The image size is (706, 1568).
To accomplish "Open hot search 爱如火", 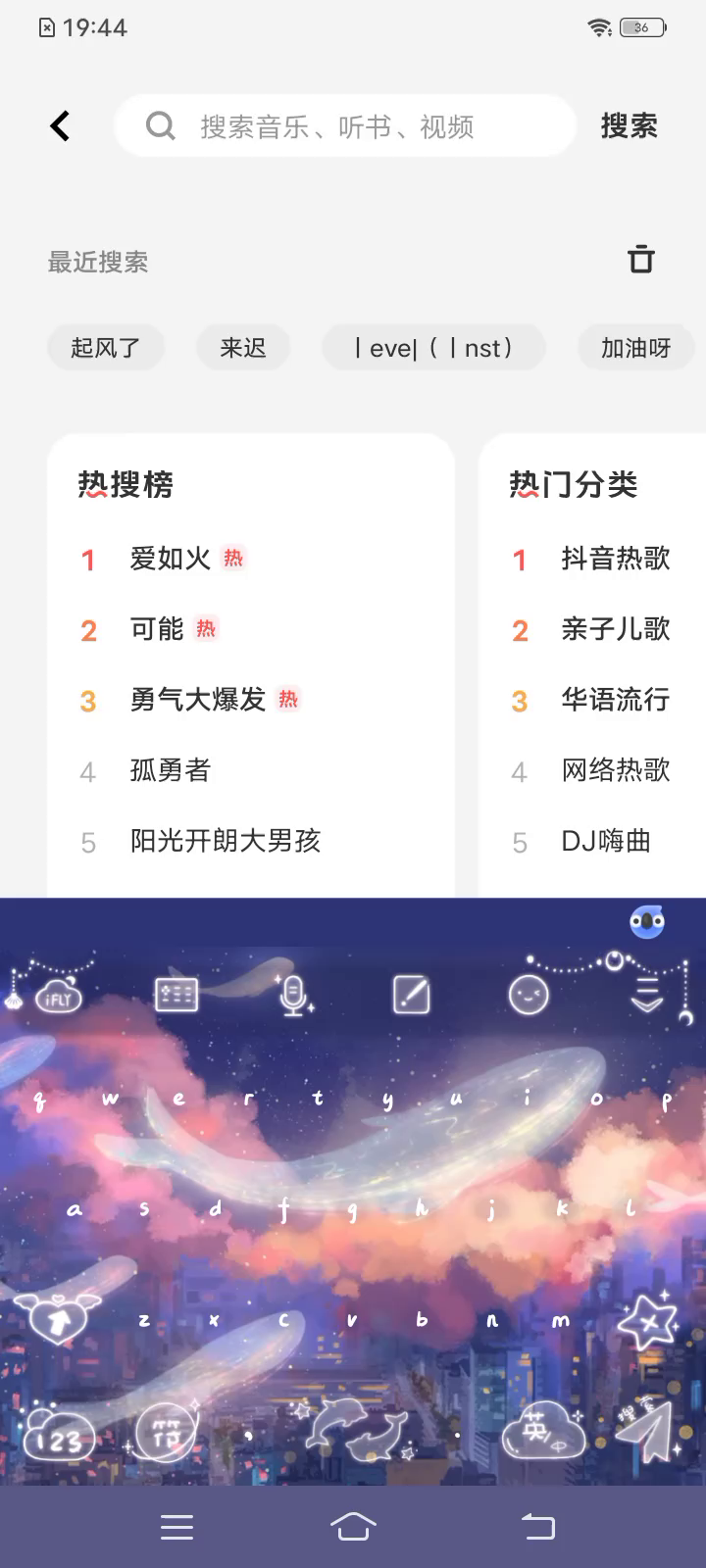I will tap(171, 559).
